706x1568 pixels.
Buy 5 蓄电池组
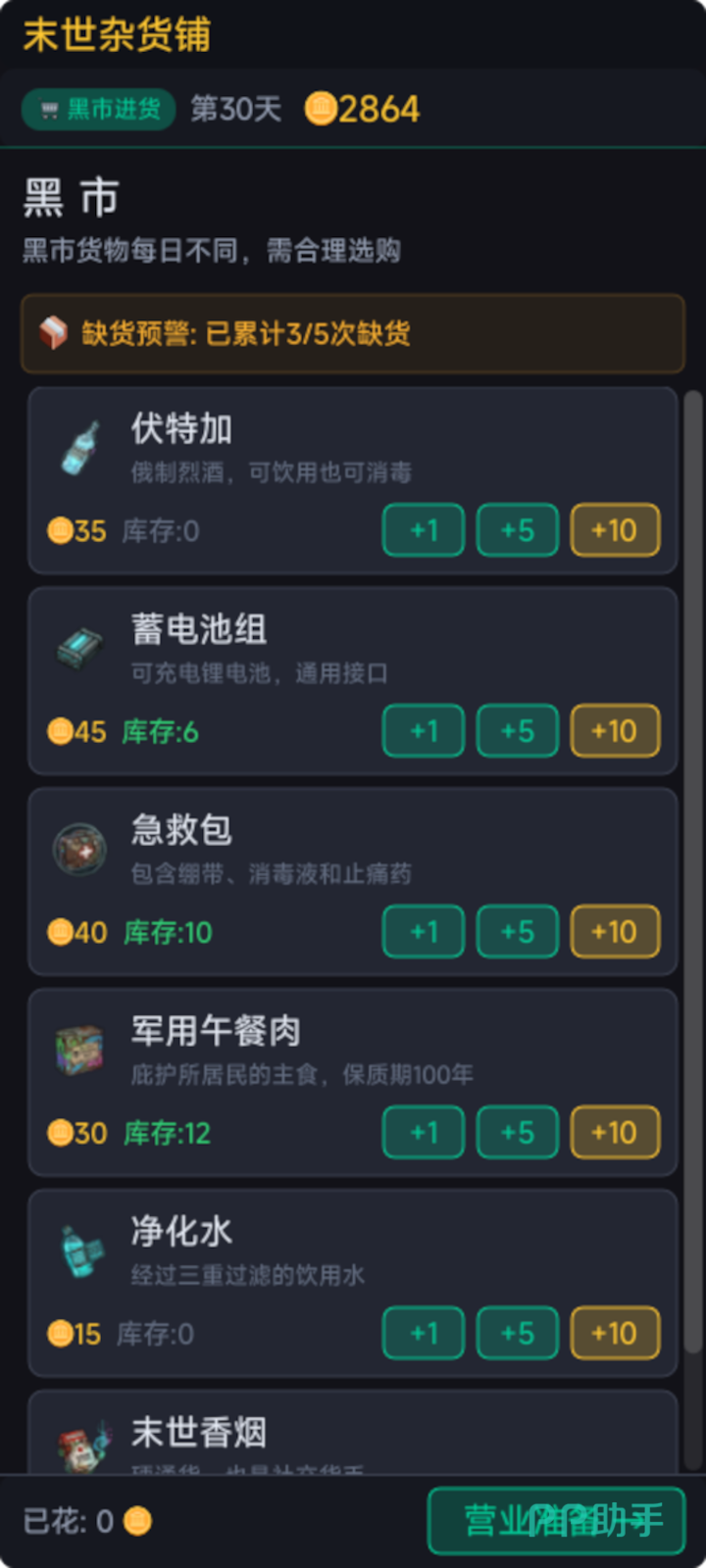coord(517,731)
